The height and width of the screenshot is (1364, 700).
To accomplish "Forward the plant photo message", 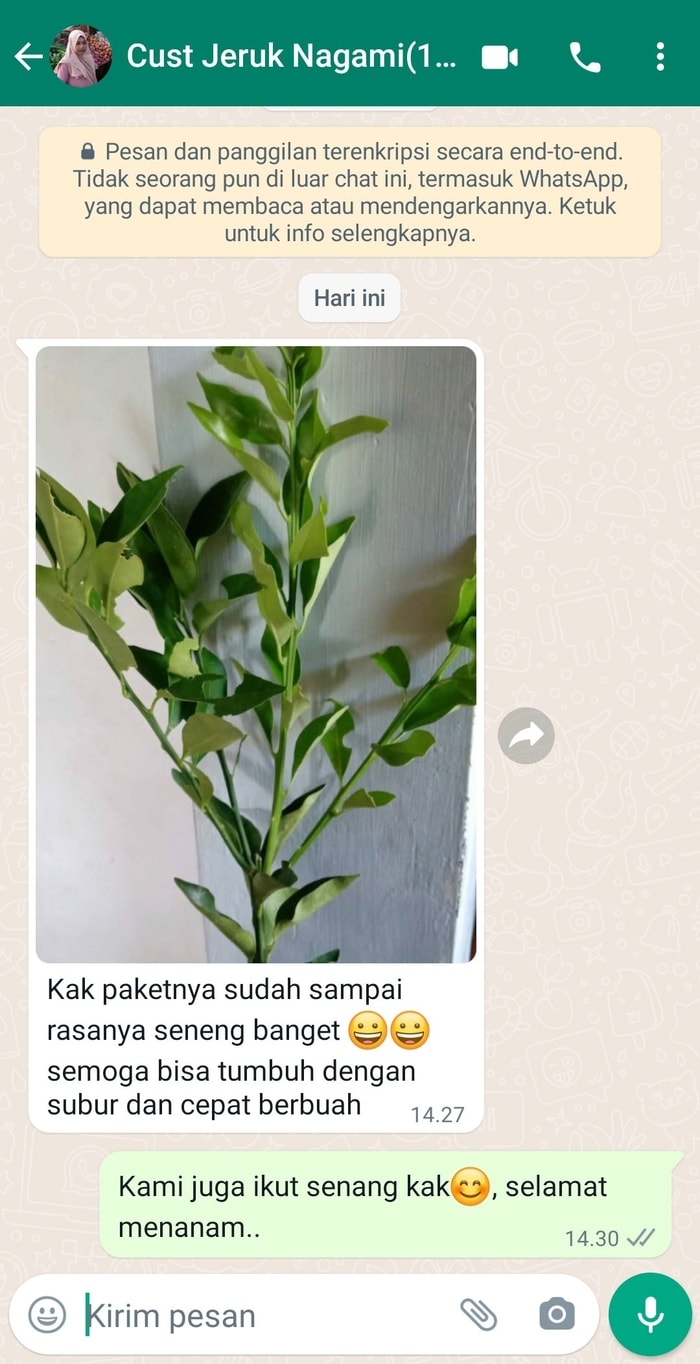I will (526, 736).
